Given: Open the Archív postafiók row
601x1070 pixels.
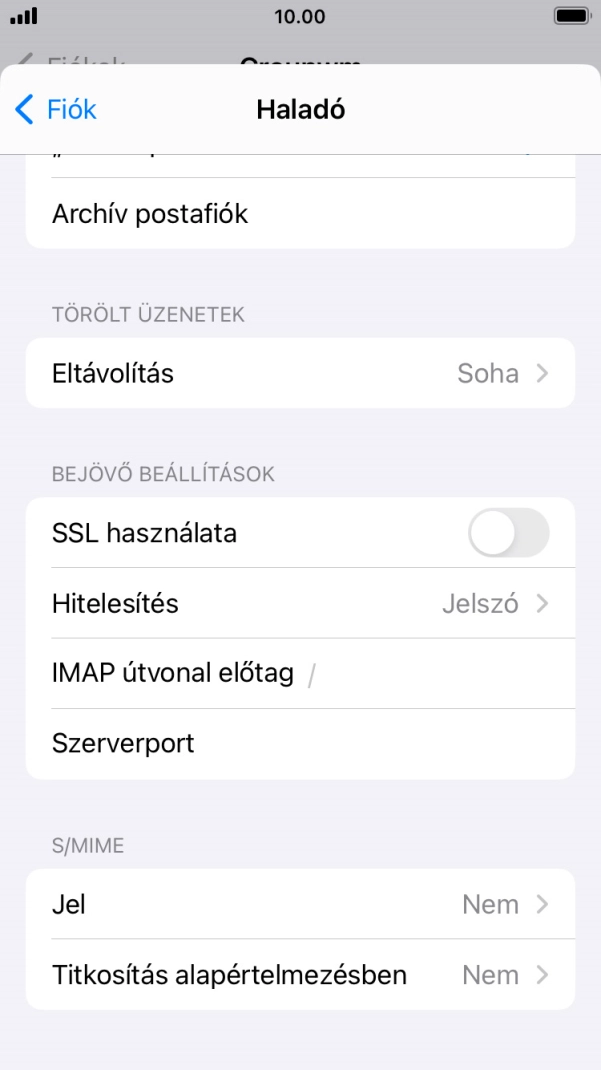Looking at the screenshot, I should [300, 213].
